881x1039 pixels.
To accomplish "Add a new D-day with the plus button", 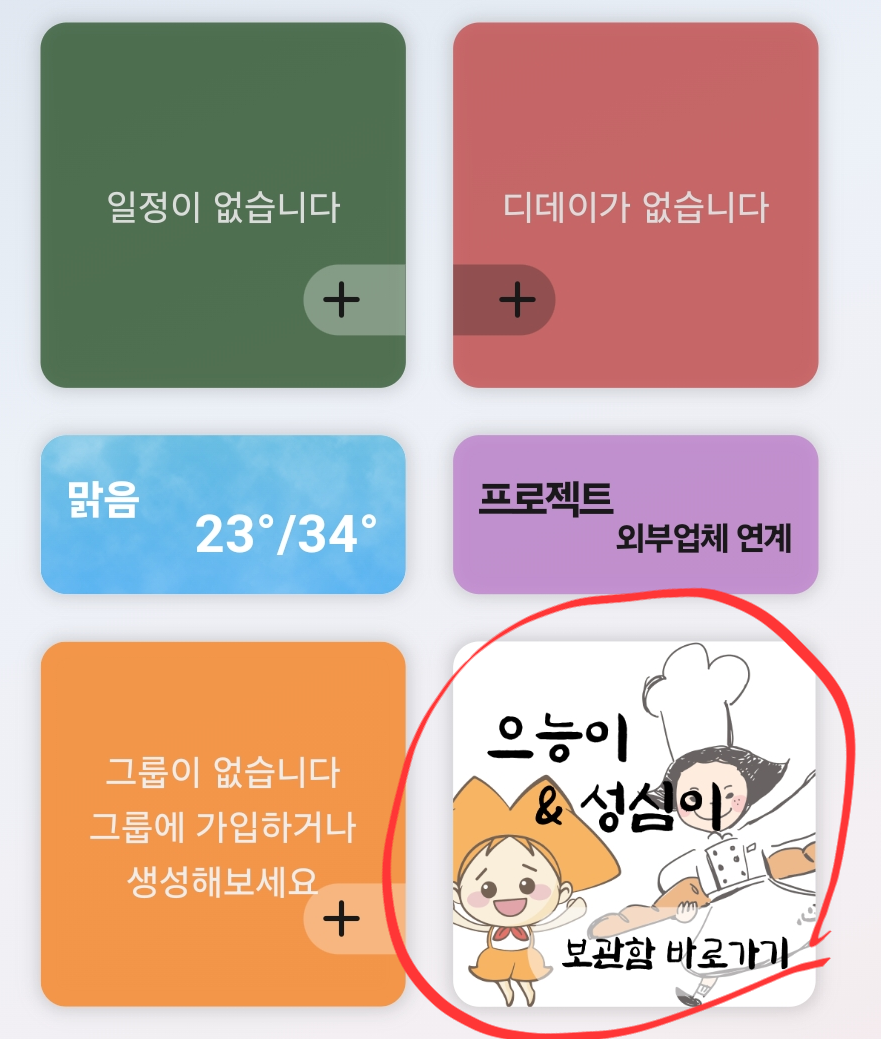I will pos(517,299).
